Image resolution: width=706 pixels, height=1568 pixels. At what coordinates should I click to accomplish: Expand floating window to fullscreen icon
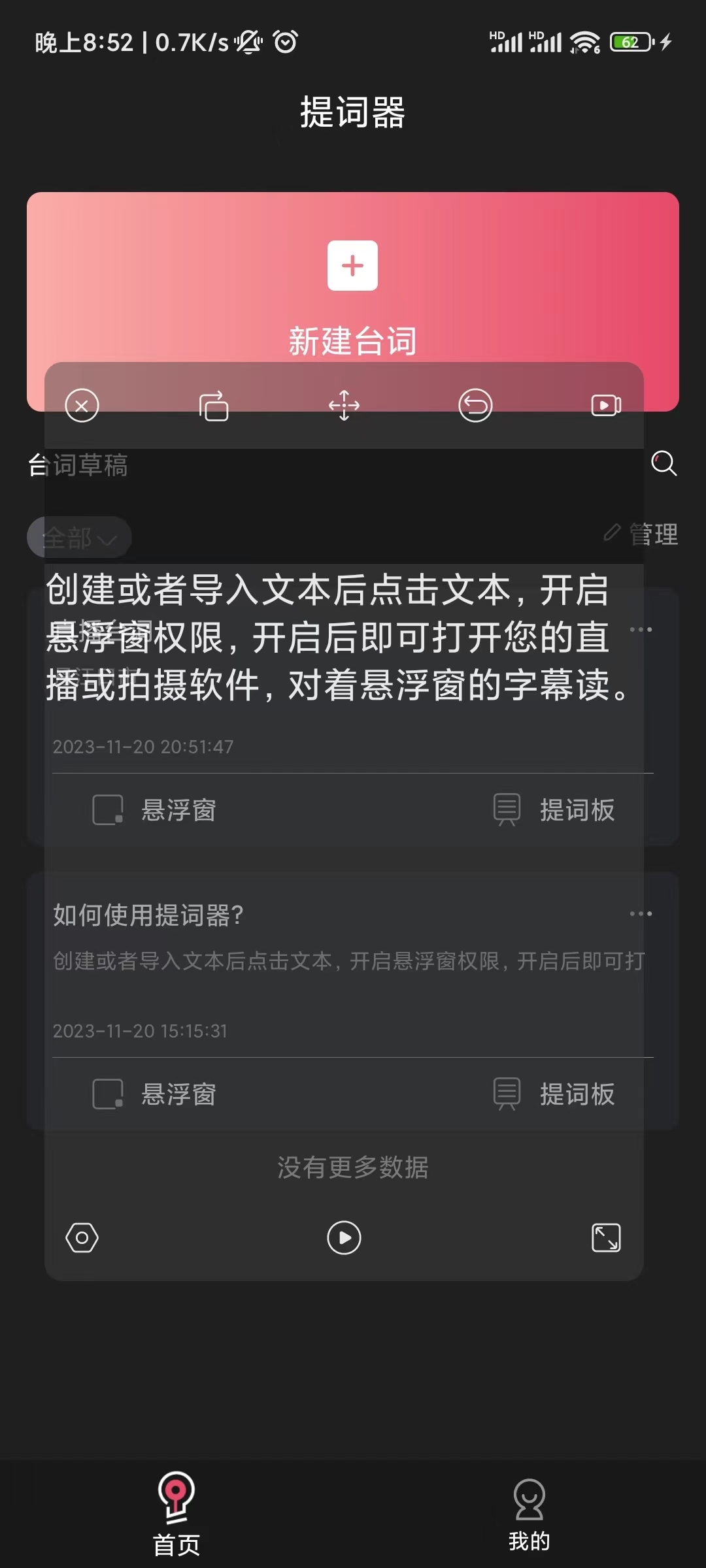click(x=605, y=1238)
